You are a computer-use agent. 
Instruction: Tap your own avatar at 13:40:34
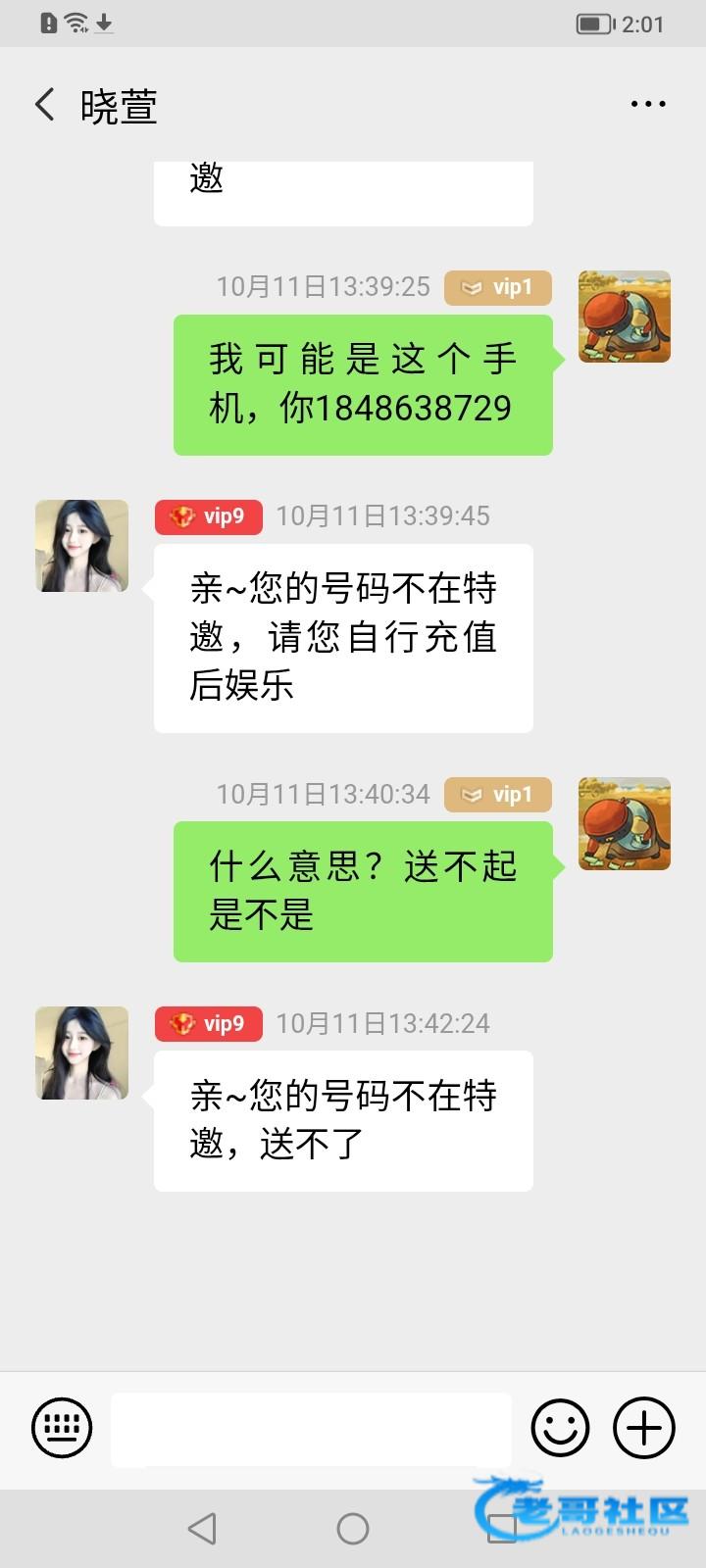(x=624, y=823)
